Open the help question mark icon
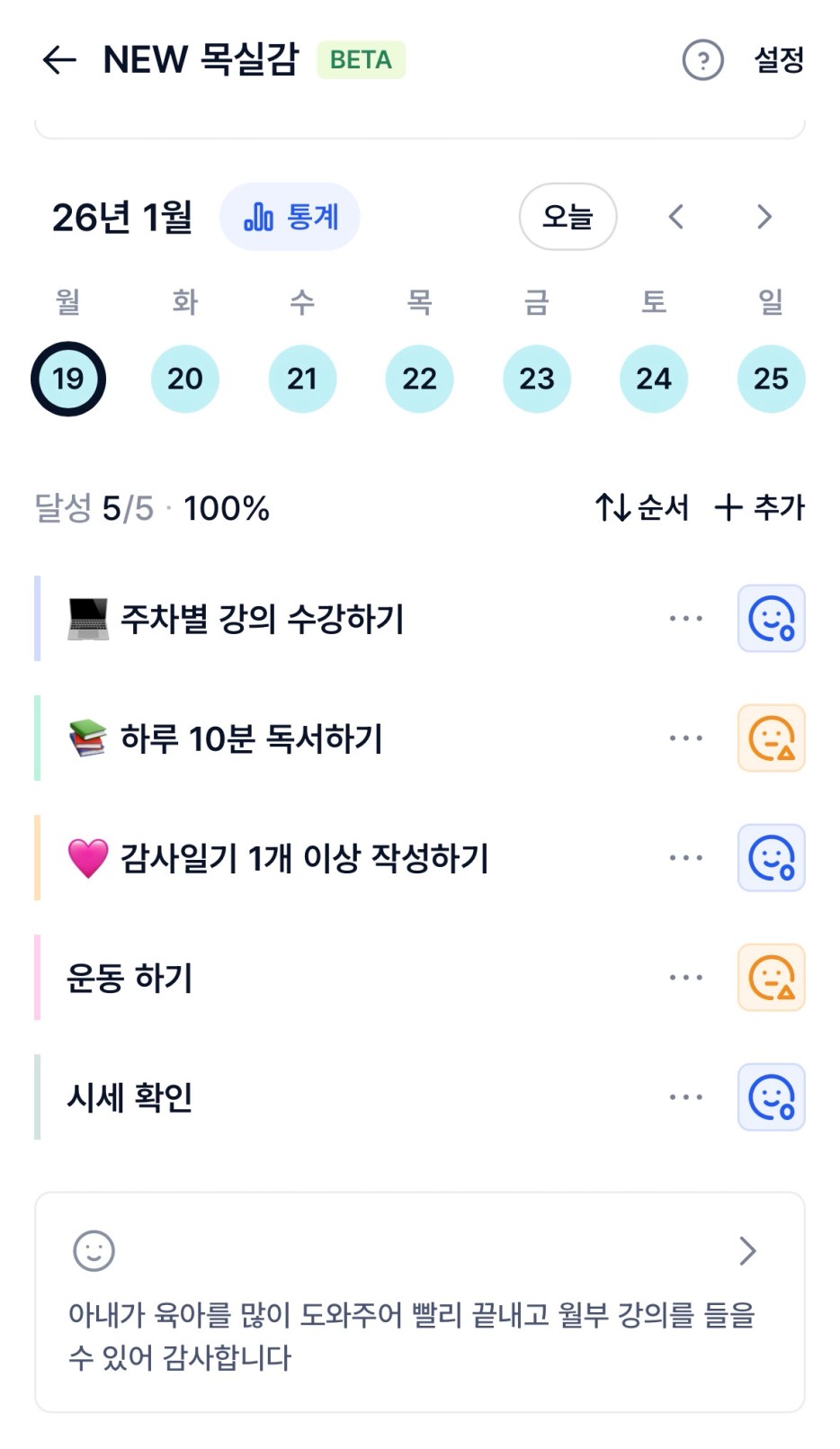This screenshot has width=840, height=1449. 702,61
